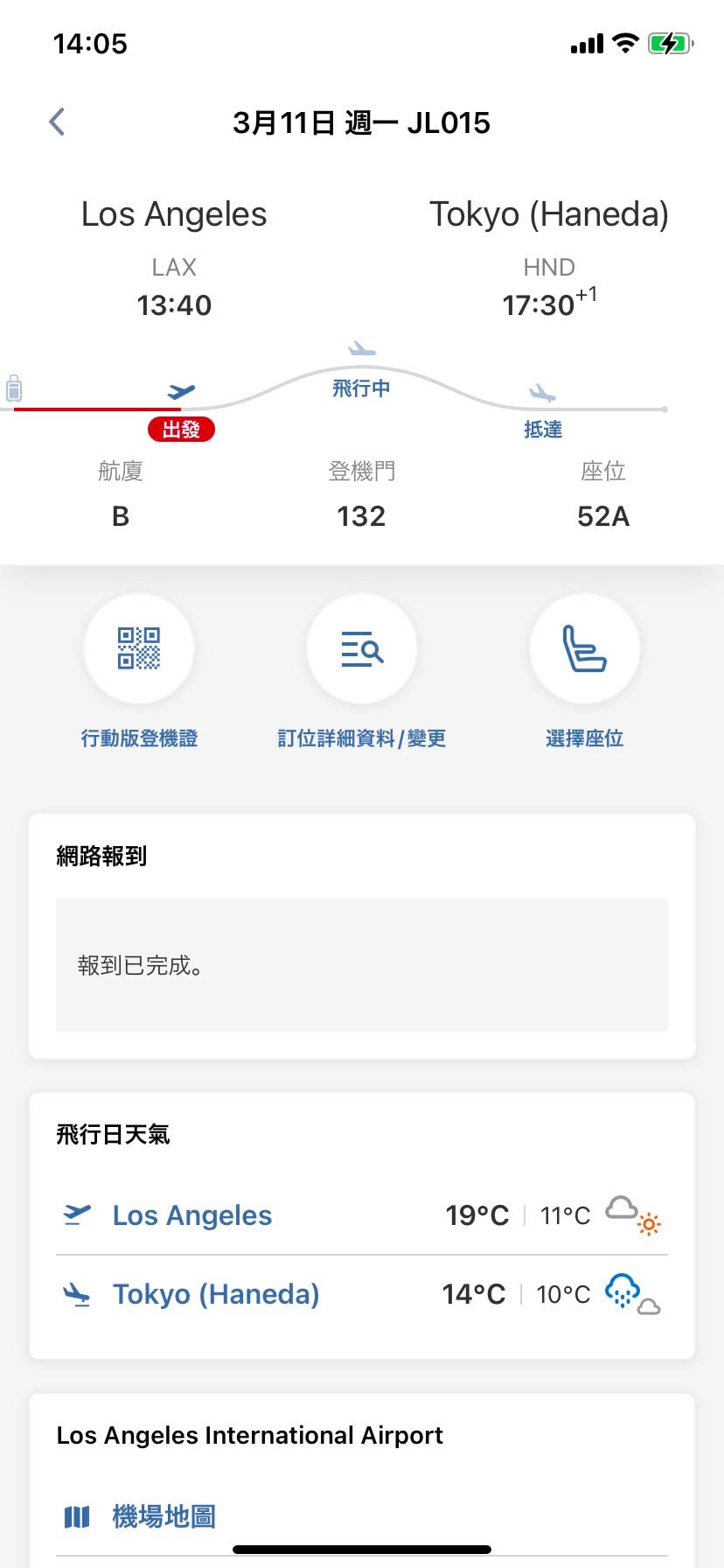
Task: Go back using the top-left arrow
Action: (x=58, y=122)
